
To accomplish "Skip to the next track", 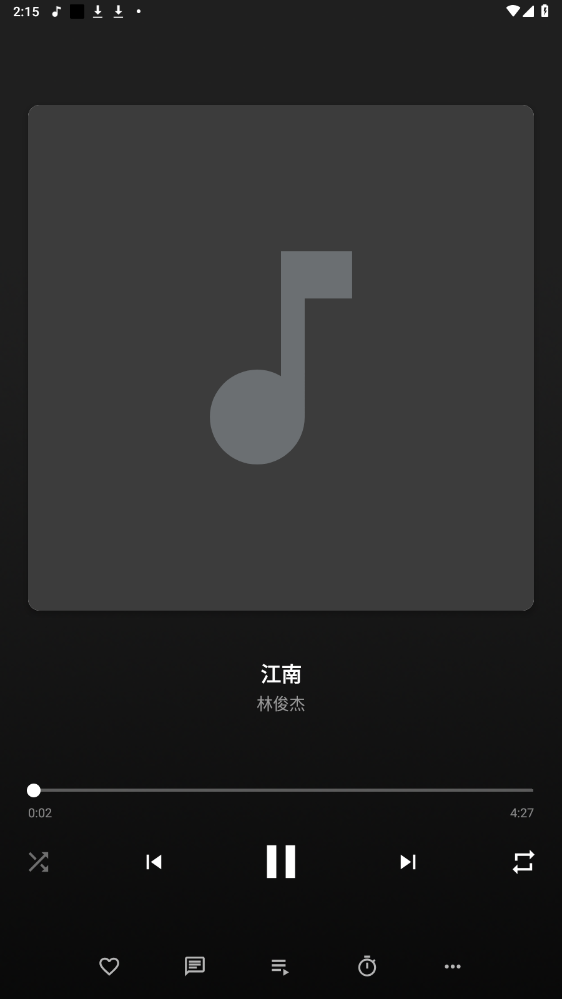I will pos(408,862).
